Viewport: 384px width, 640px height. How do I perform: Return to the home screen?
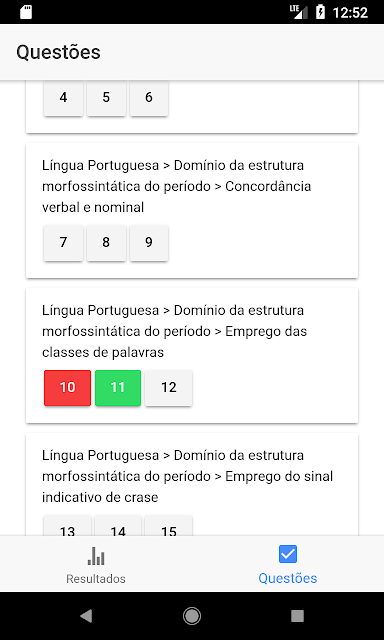click(192, 616)
